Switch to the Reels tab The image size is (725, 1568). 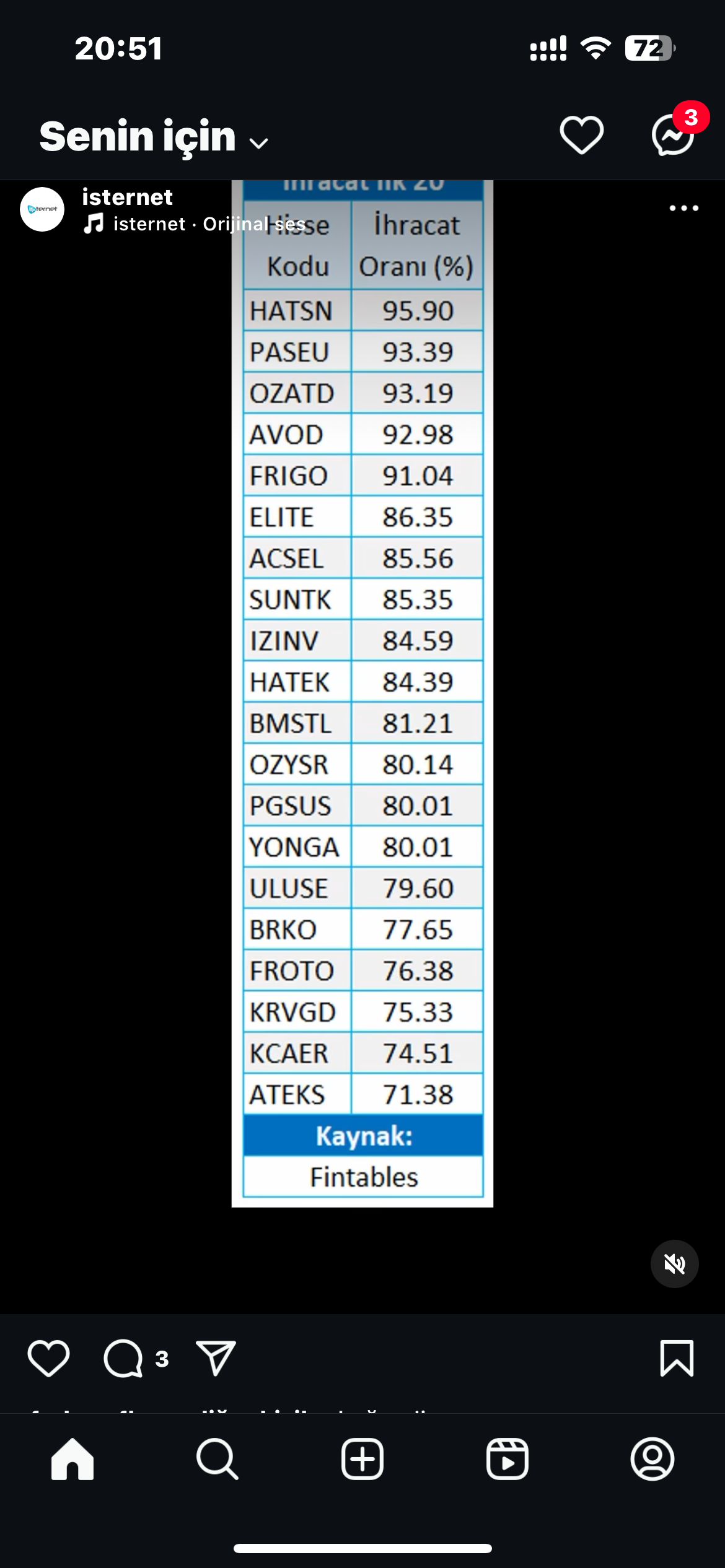pyautogui.click(x=507, y=1459)
